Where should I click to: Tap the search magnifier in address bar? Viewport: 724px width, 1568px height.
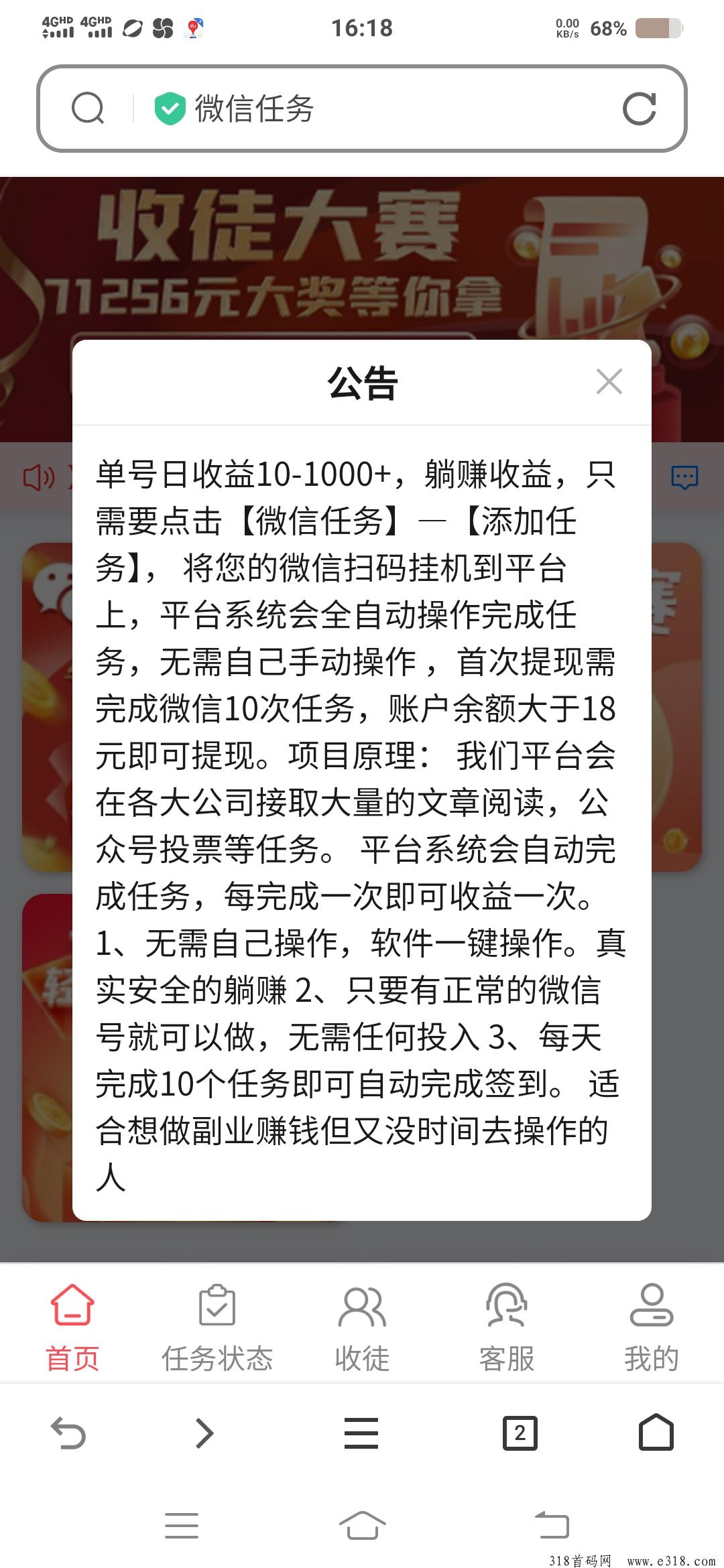pyautogui.click(x=88, y=109)
